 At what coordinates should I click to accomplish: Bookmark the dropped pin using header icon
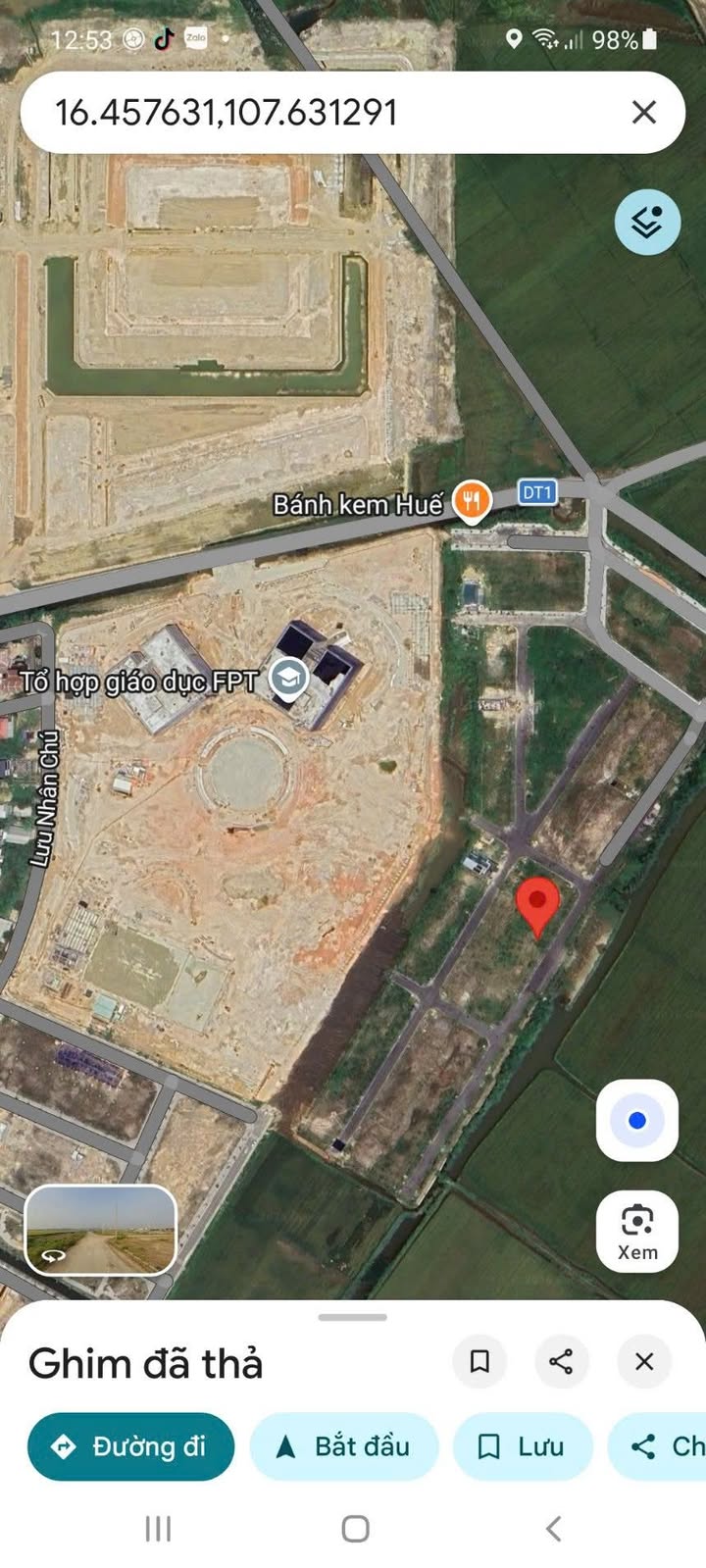pos(479,1361)
